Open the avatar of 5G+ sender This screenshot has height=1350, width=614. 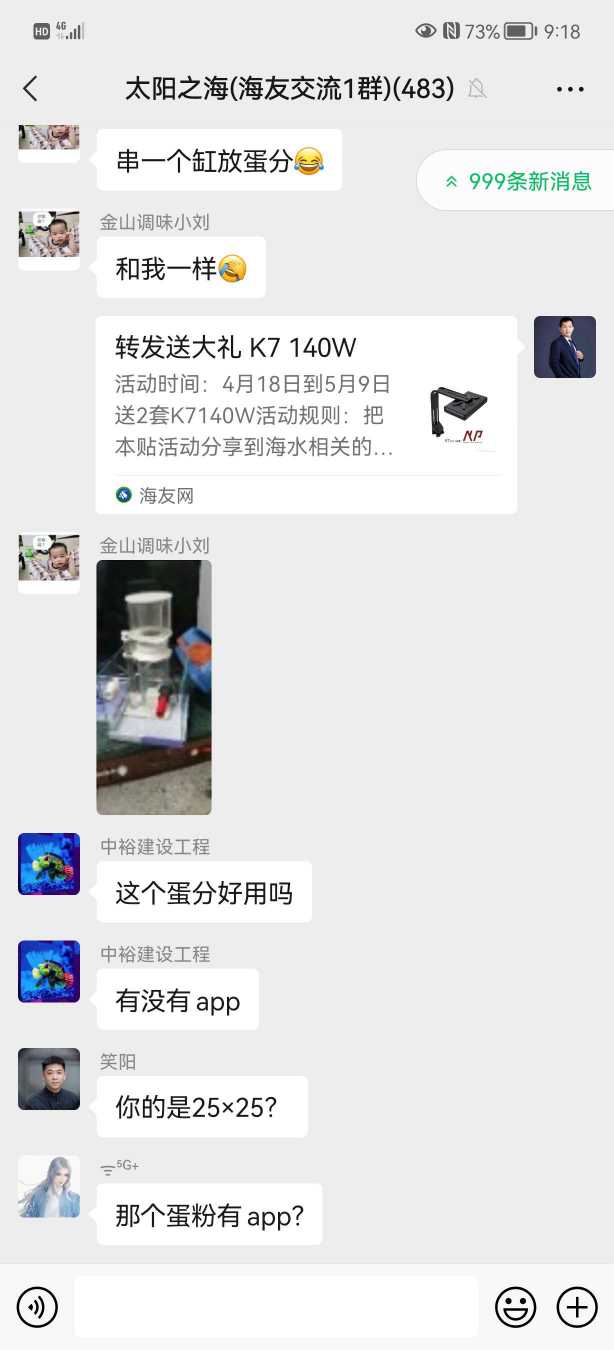coord(49,1187)
